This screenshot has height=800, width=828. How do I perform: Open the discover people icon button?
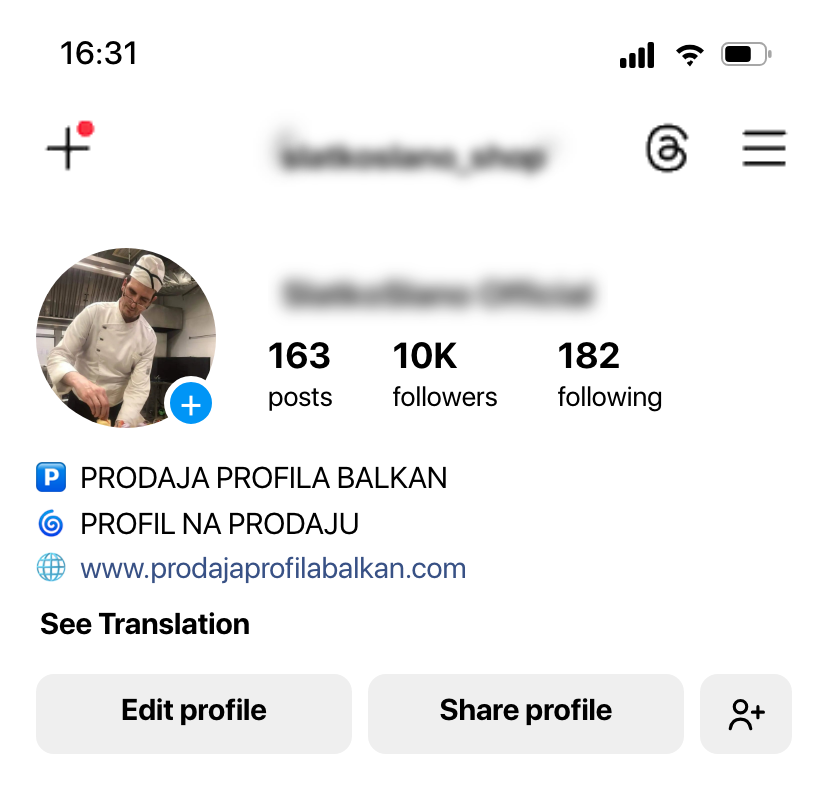click(x=746, y=713)
